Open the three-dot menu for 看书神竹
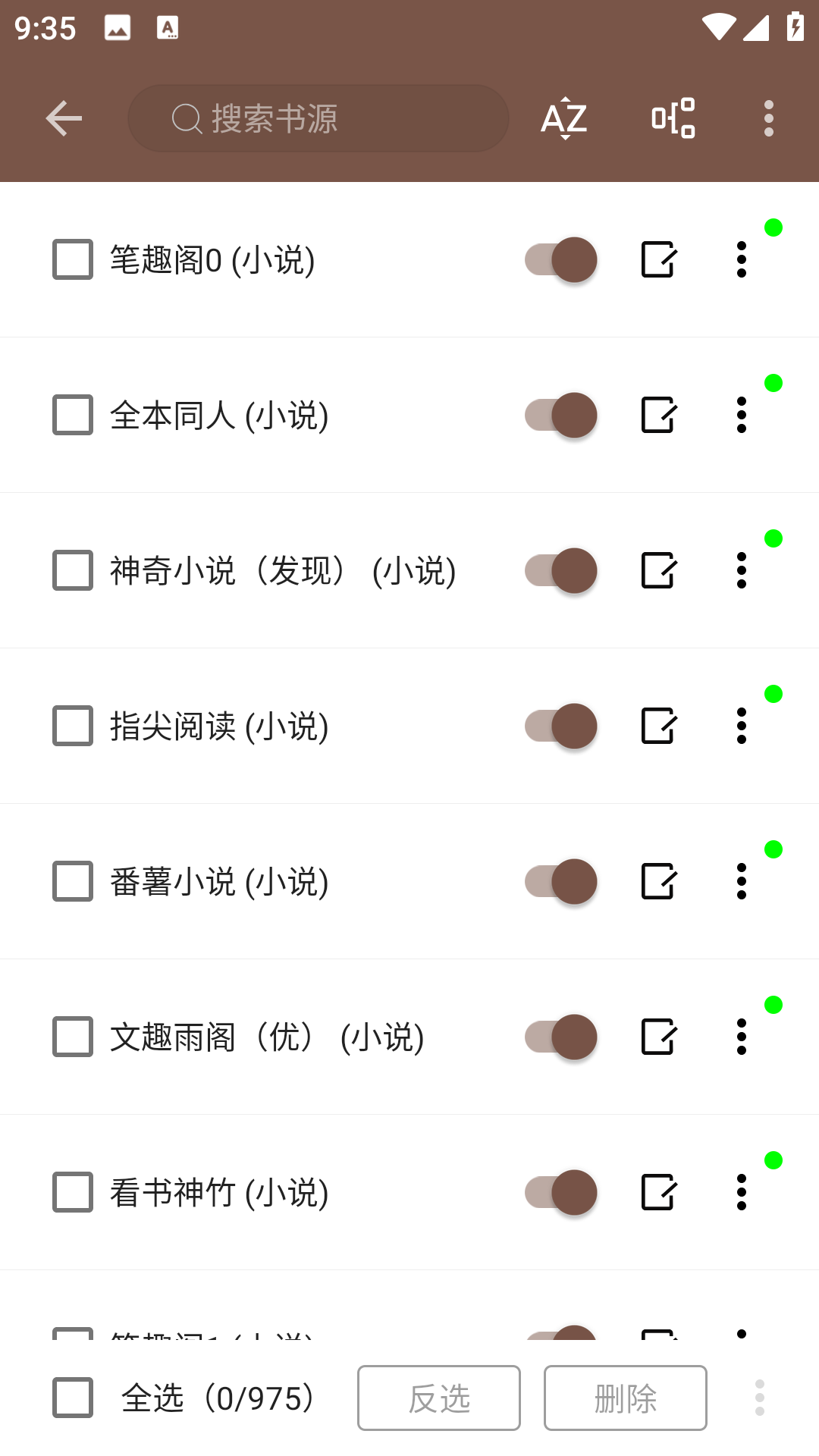Screen dimensions: 819x1456 click(x=741, y=1192)
